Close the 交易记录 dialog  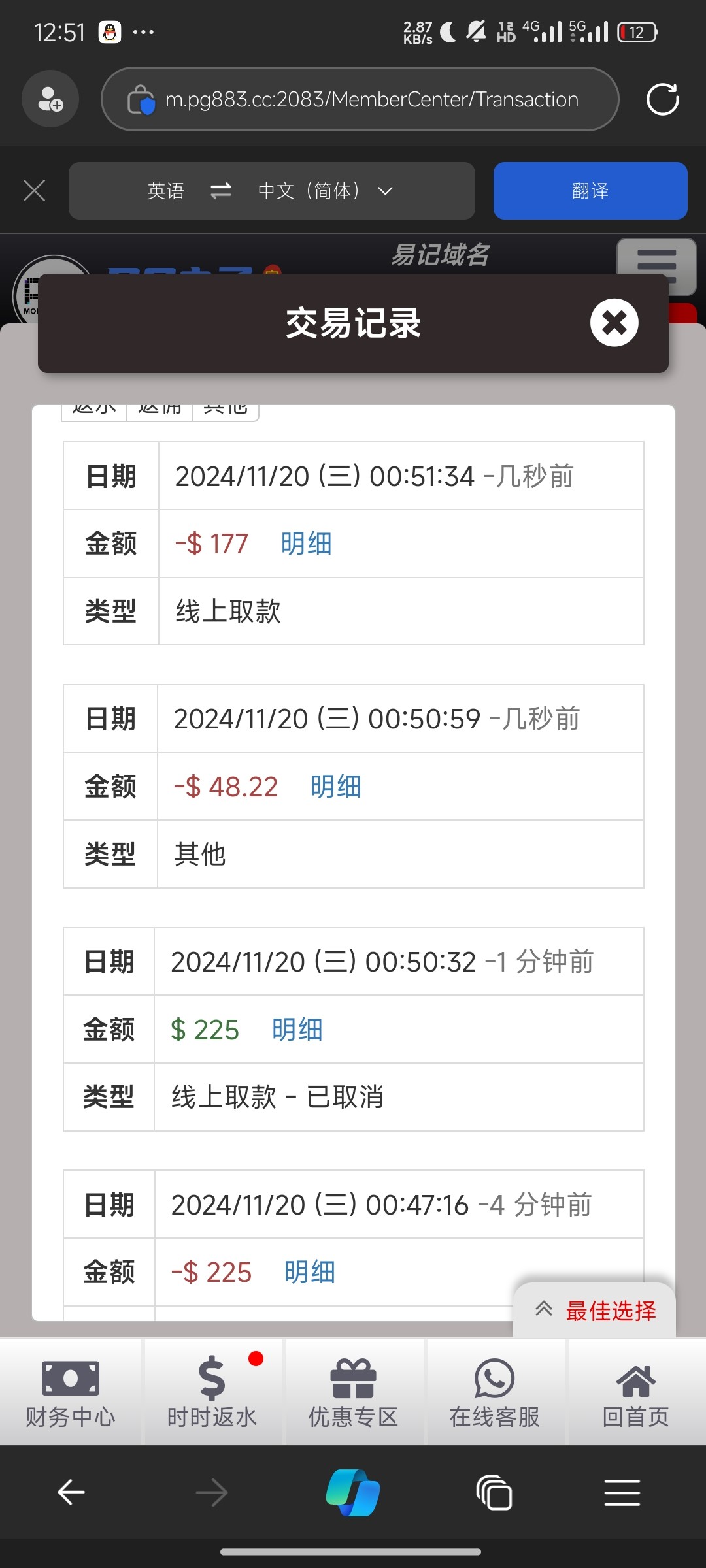click(614, 323)
